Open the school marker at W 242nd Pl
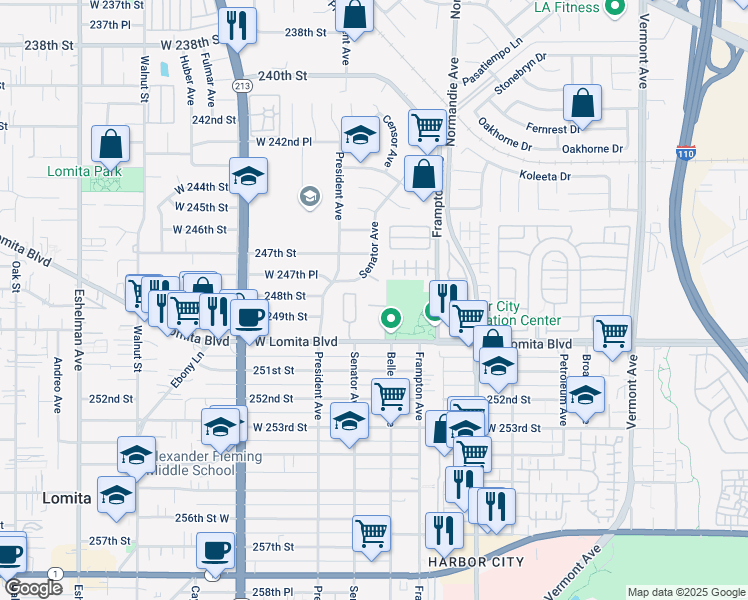Image resolution: width=748 pixels, height=600 pixels. pyautogui.click(x=360, y=135)
